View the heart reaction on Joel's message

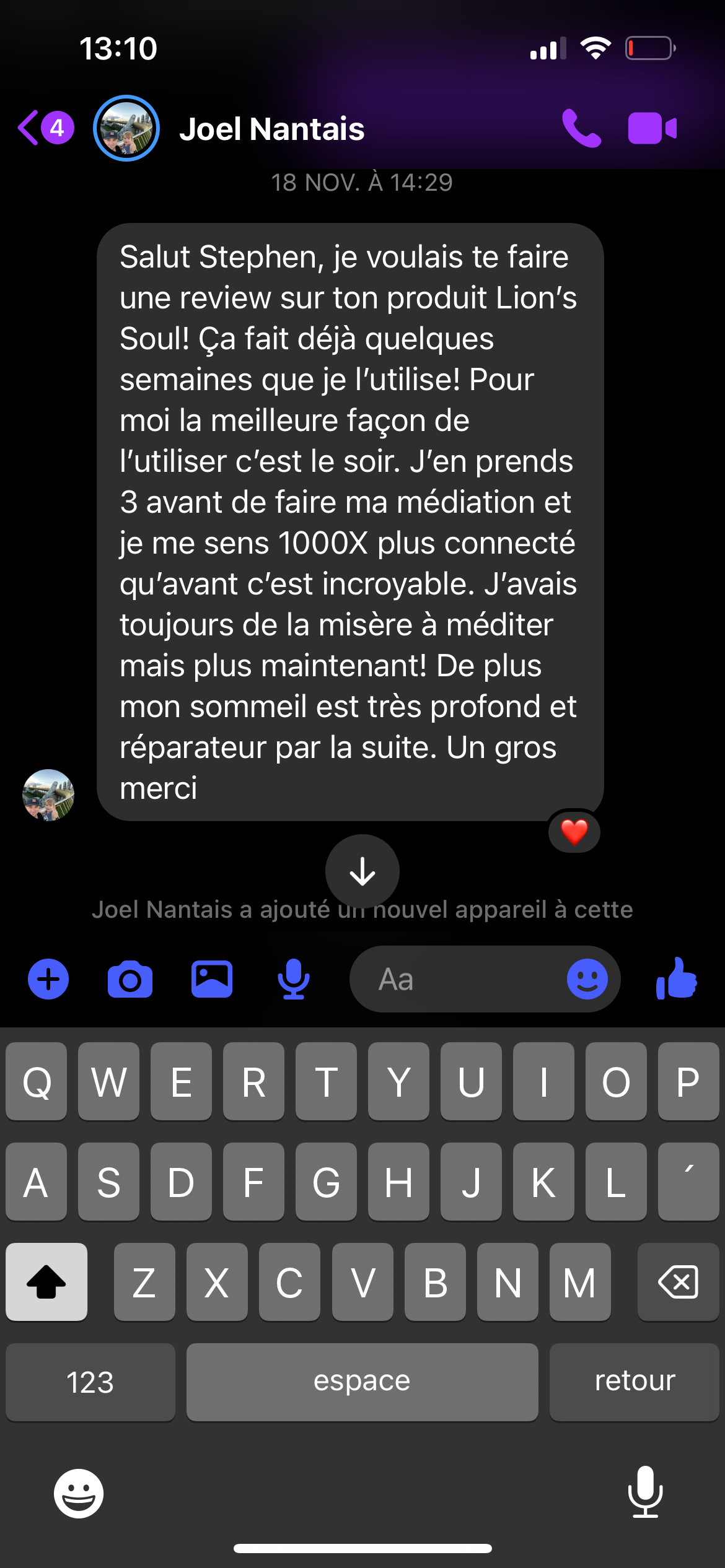point(574,832)
